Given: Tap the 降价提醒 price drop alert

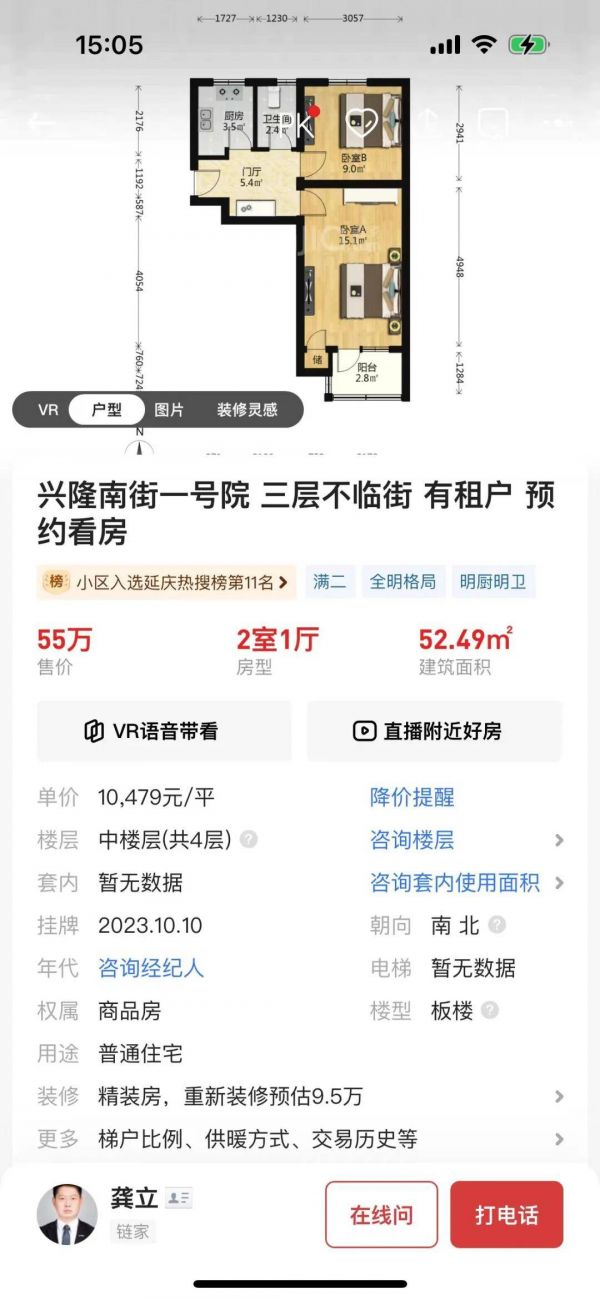Looking at the screenshot, I should coord(412,798).
